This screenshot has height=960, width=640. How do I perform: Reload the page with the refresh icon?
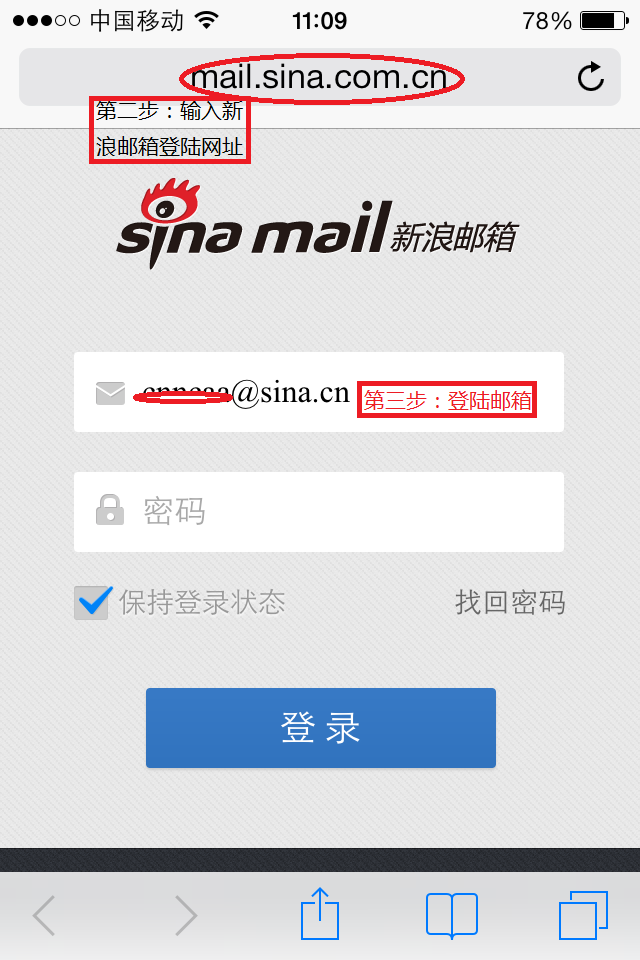pyautogui.click(x=591, y=77)
